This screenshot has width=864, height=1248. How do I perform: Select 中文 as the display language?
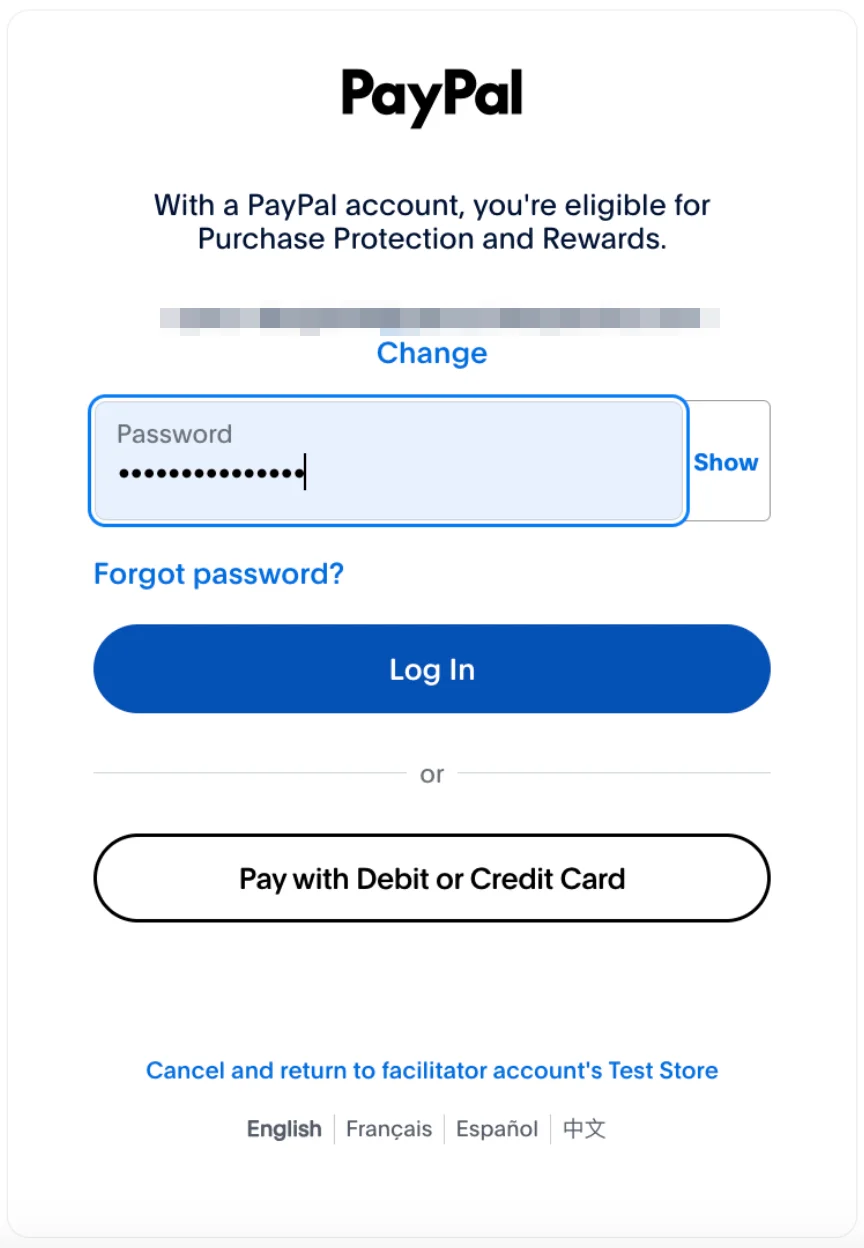coord(583,1128)
